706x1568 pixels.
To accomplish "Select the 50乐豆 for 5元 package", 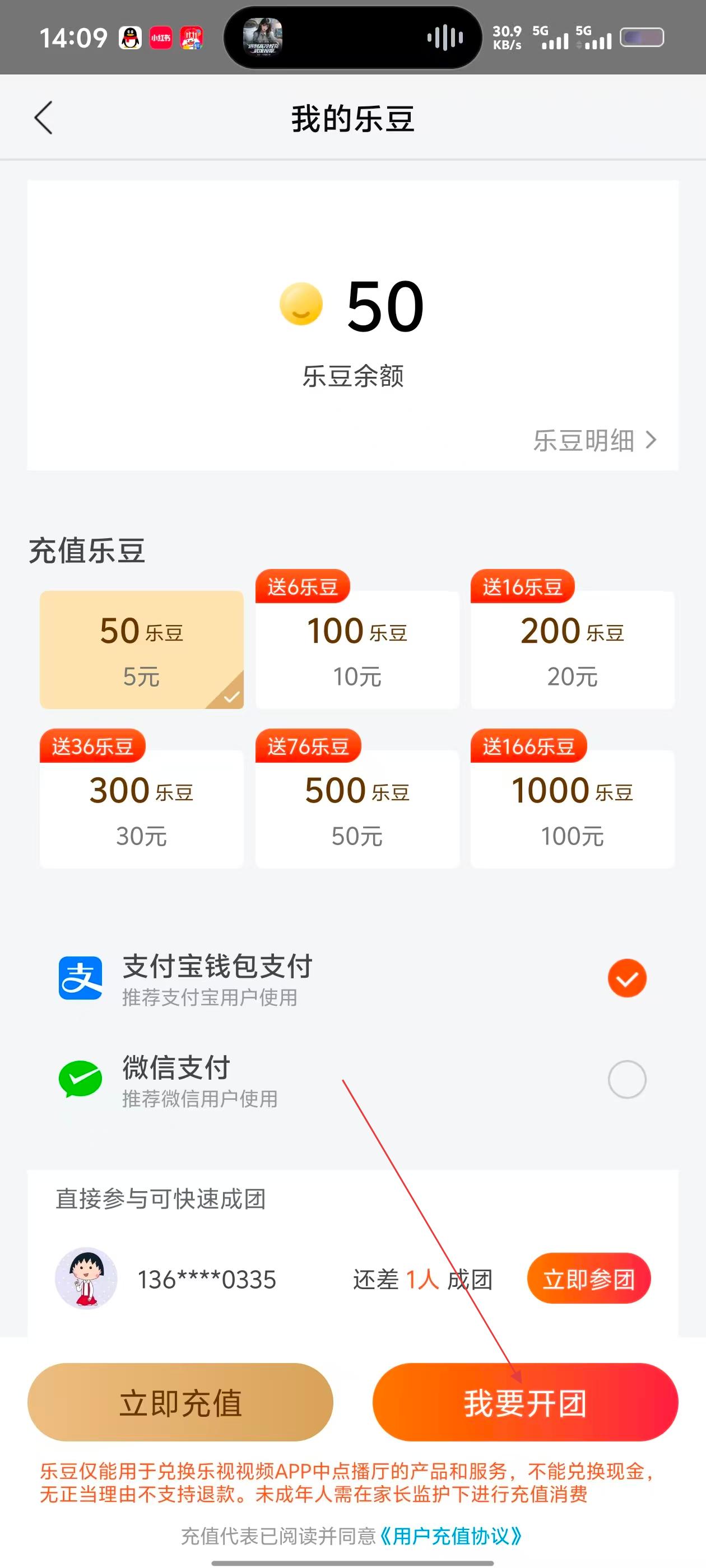I will pyautogui.click(x=141, y=650).
